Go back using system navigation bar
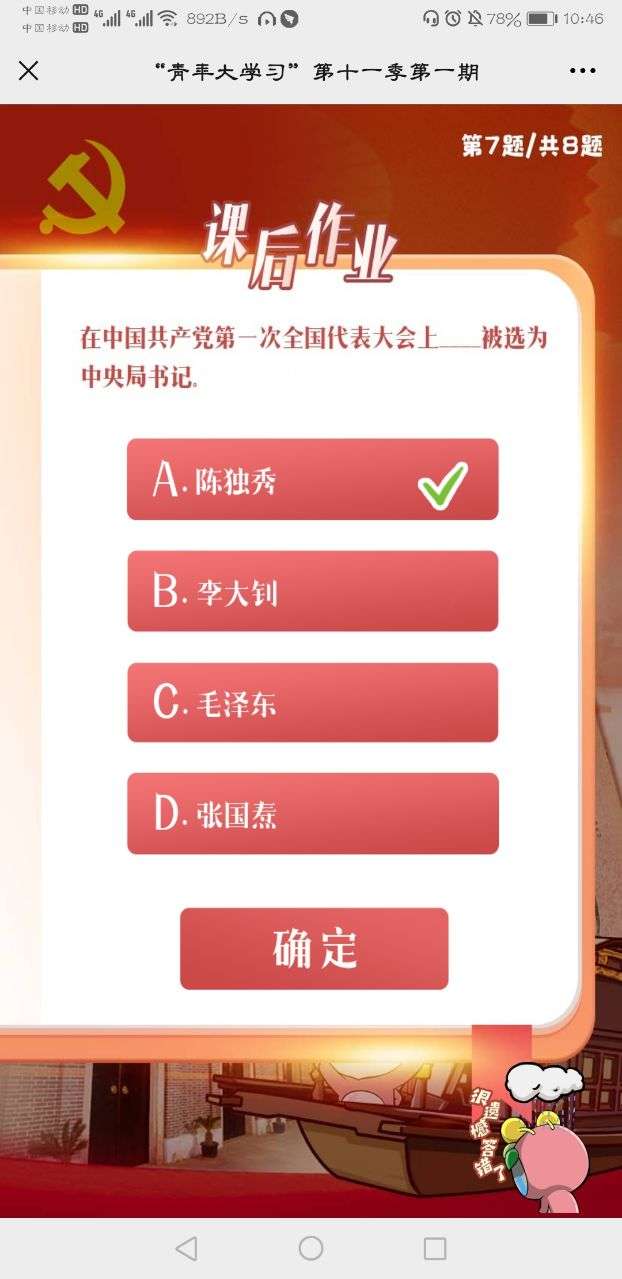Viewport: 622px width, 1279px height. 186,1248
